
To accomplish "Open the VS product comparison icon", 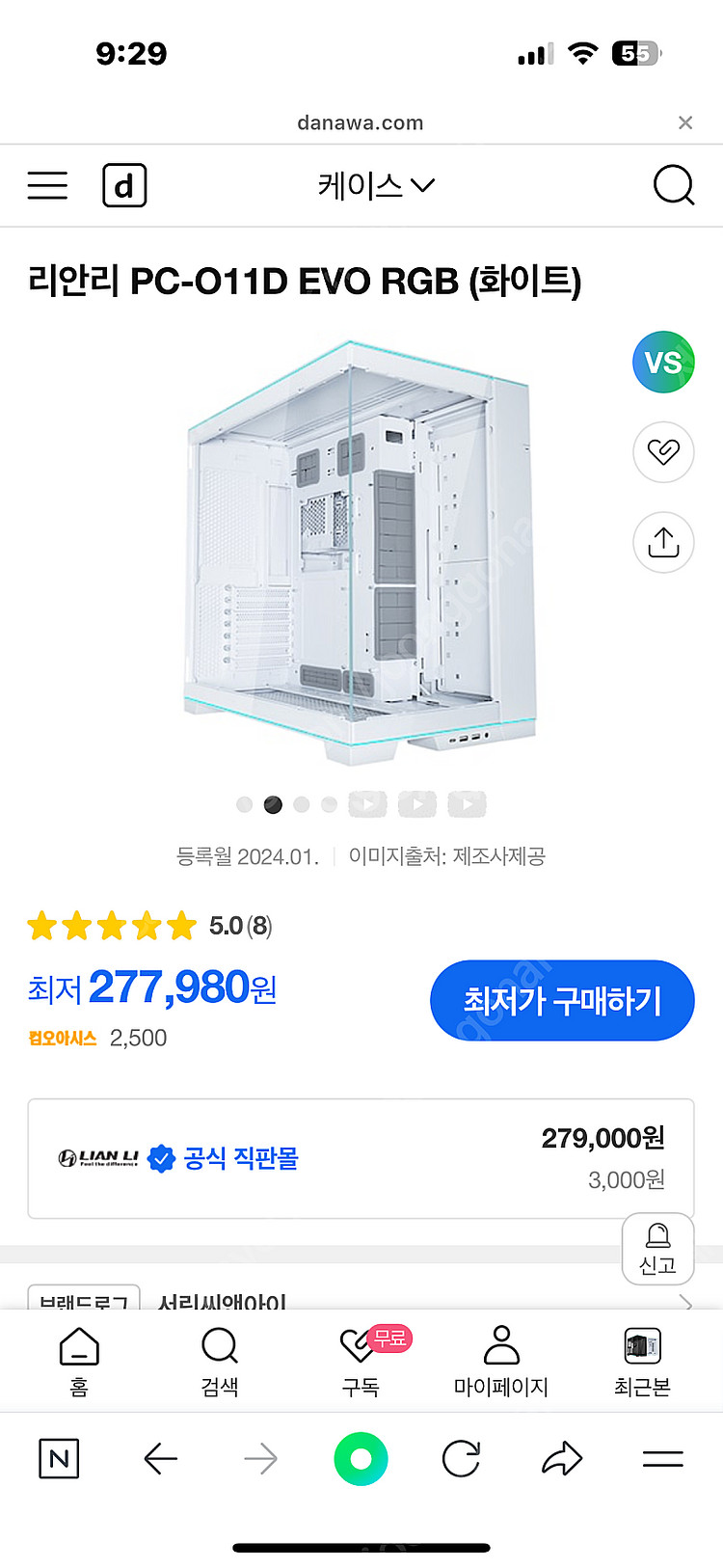I will 662,363.
